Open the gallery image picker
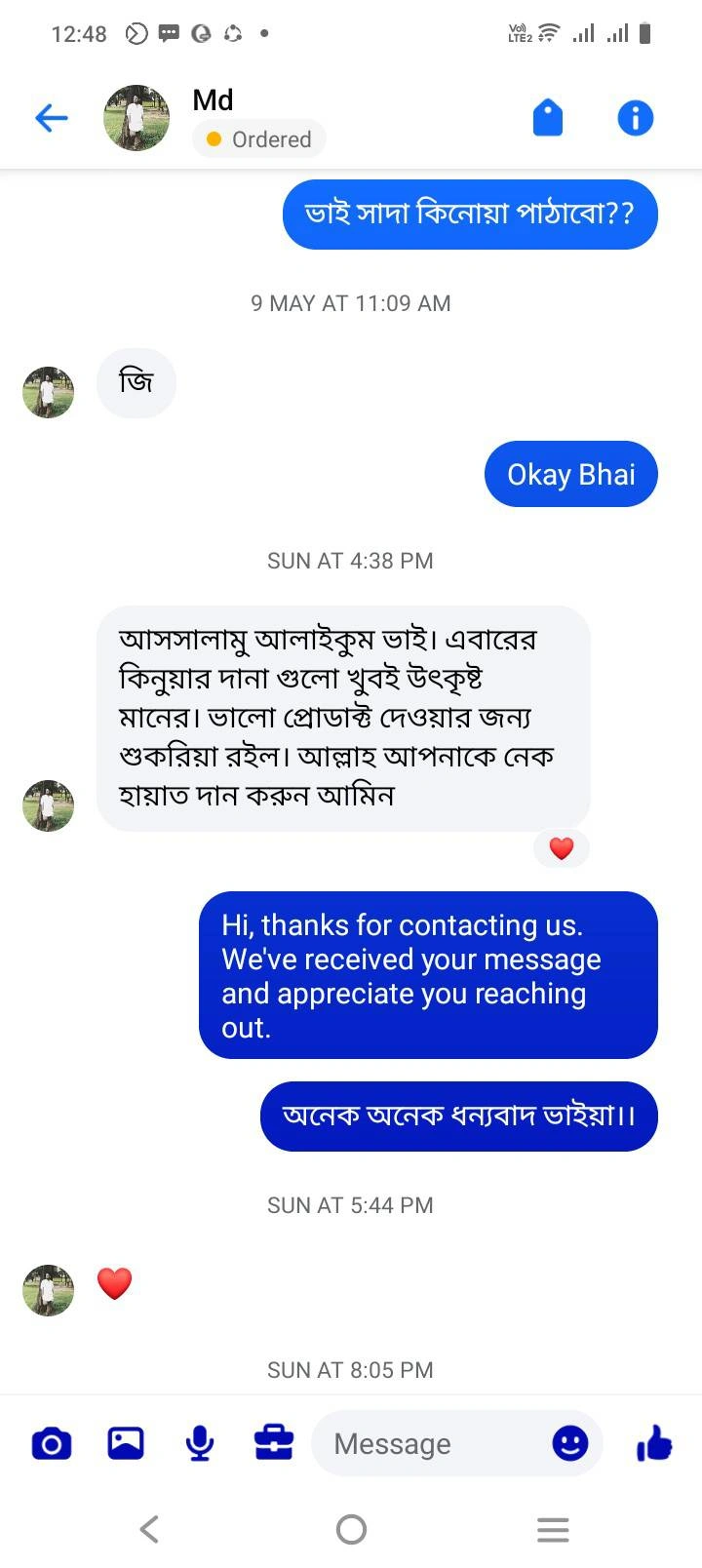 pyautogui.click(x=126, y=1443)
